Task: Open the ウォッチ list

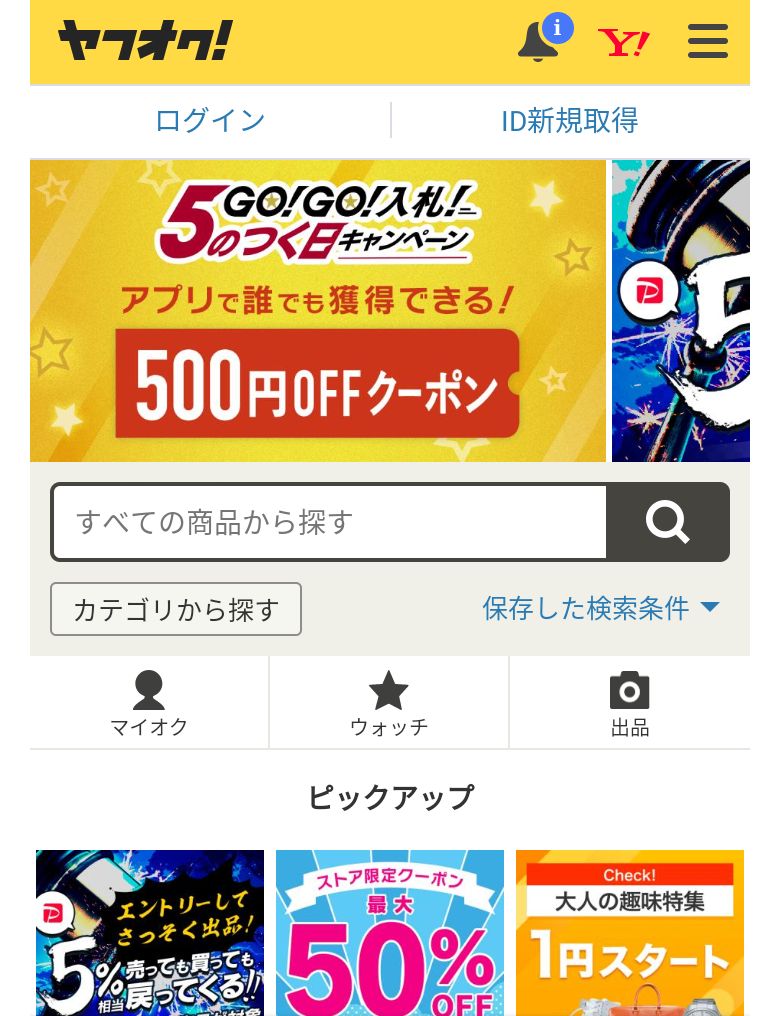Action: (x=389, y=703)
